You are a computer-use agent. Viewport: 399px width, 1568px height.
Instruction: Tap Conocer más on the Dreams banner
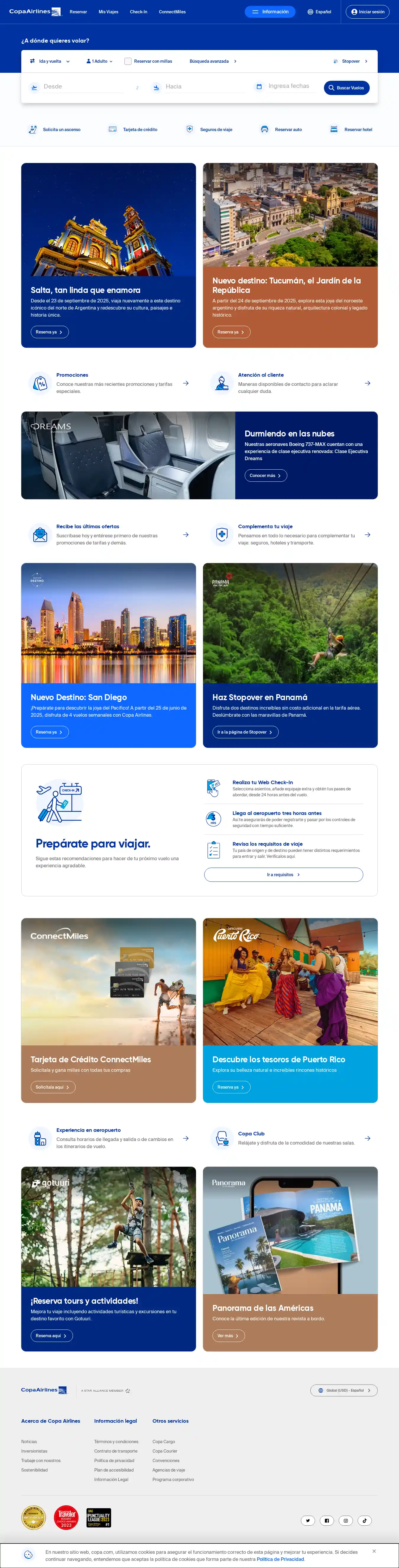coord(265,476)
